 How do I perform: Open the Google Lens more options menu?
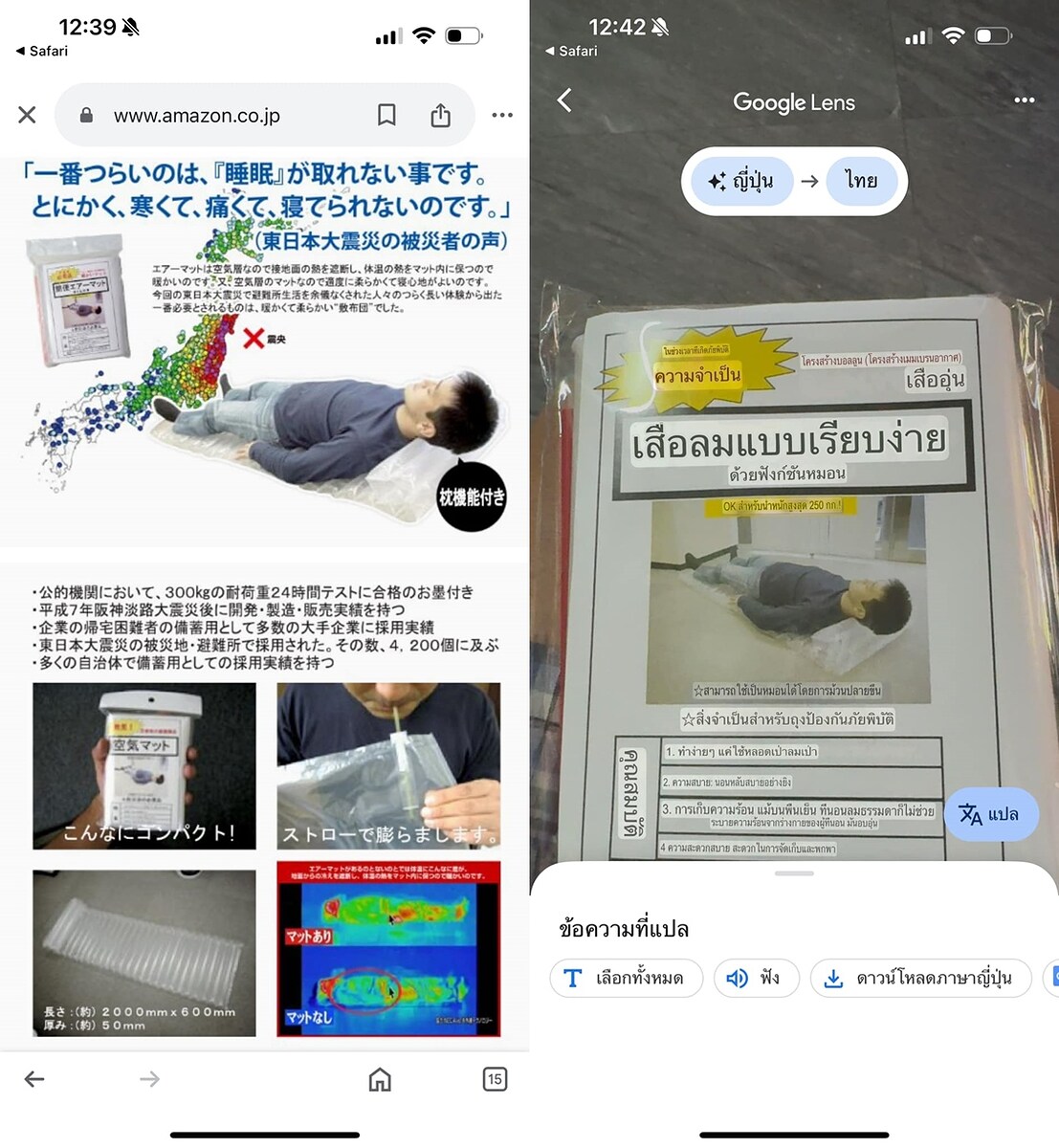(x=1024, y=100)
